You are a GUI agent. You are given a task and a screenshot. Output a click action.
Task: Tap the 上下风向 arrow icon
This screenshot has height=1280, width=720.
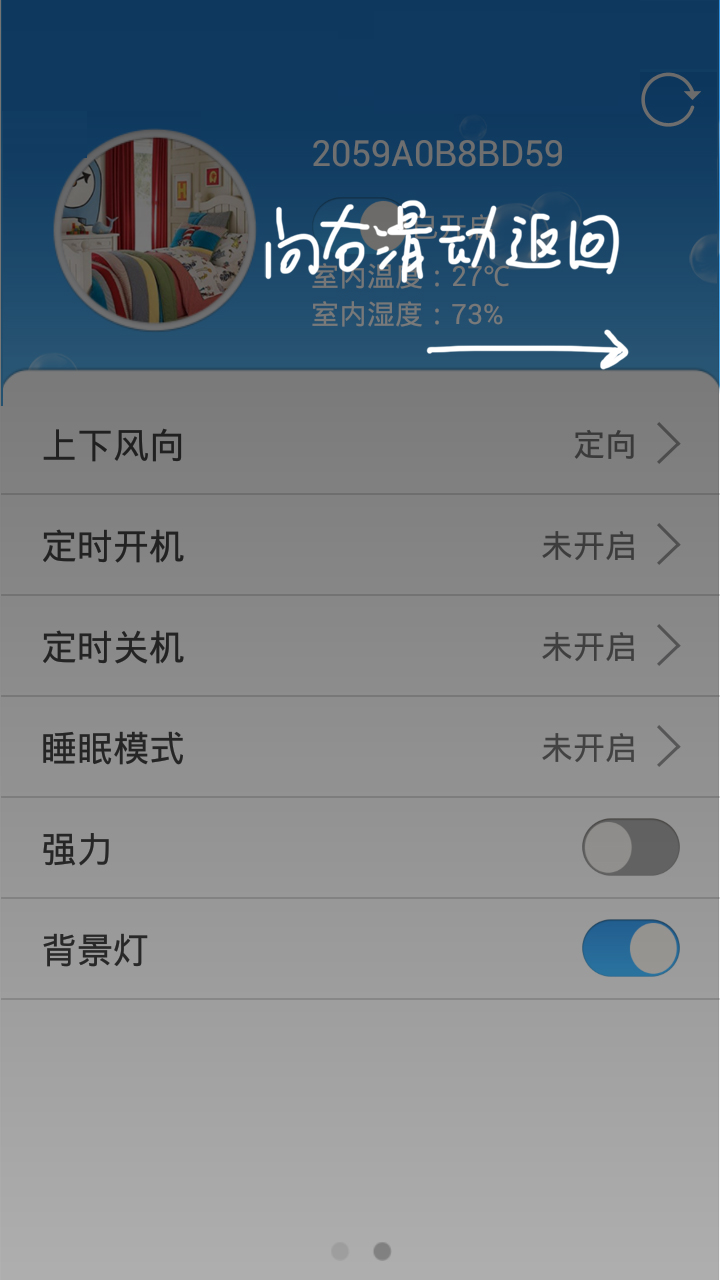click(x=668, y=443)
